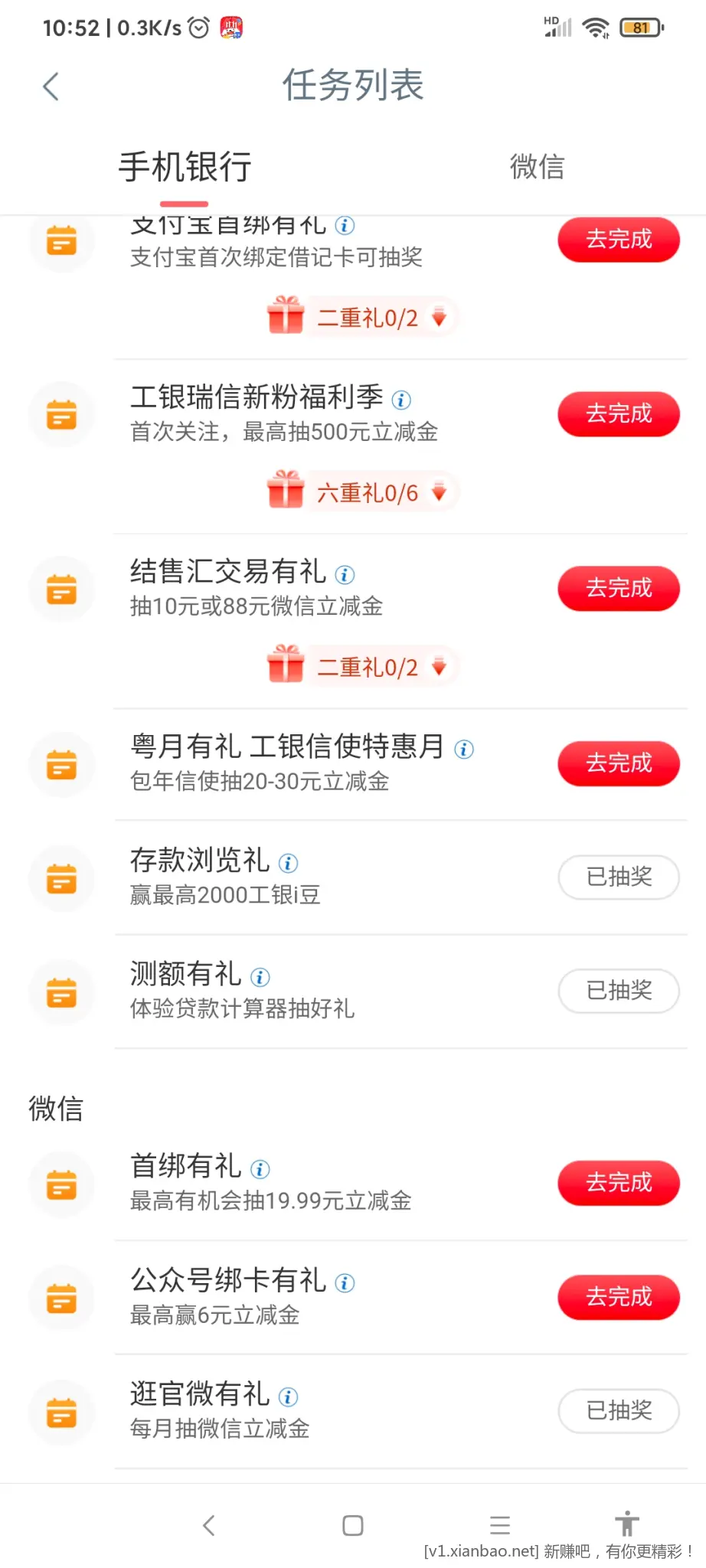This screenshot has height=1568, width=706.
Task: Switch to the 微信 tab
Action: click(537, 167)
